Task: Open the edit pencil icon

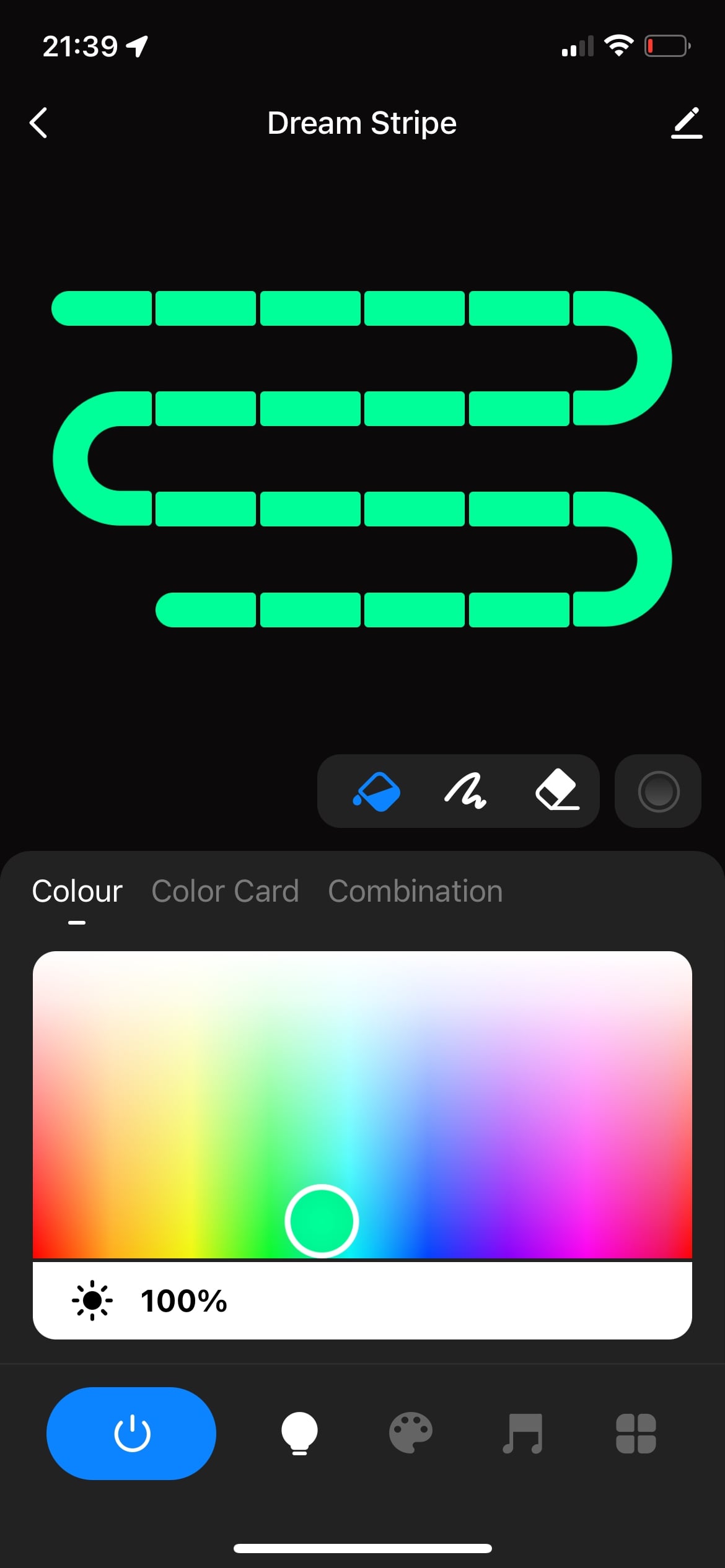Action: click(687, 123)
